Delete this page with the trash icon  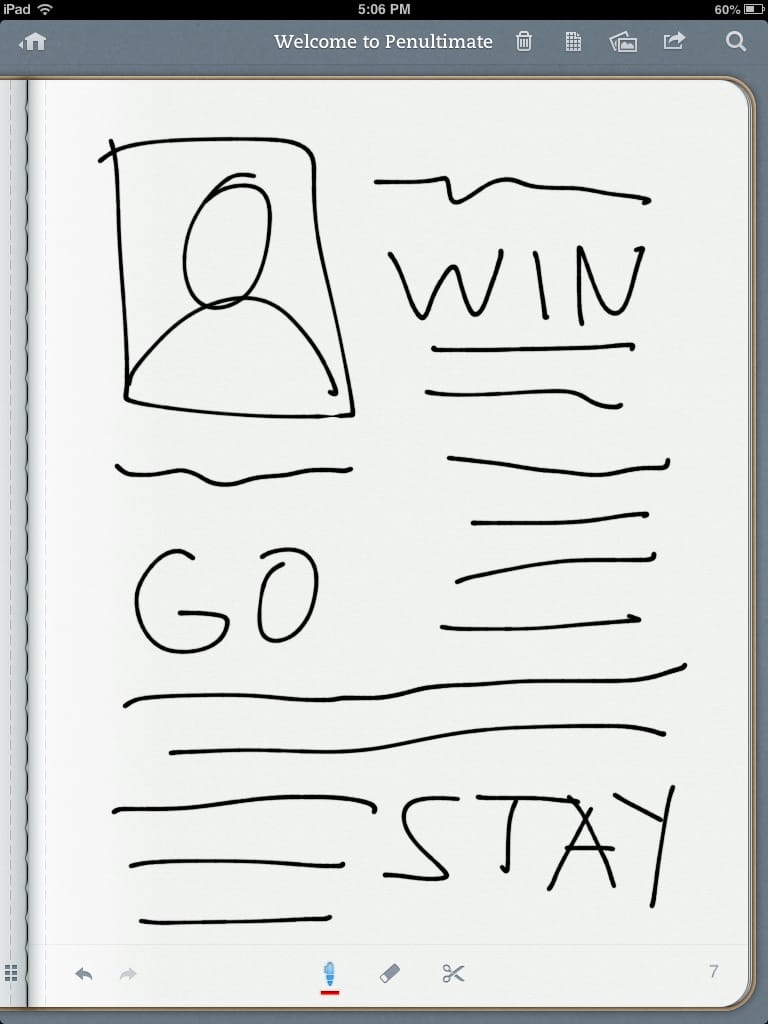tap(523, 41)
